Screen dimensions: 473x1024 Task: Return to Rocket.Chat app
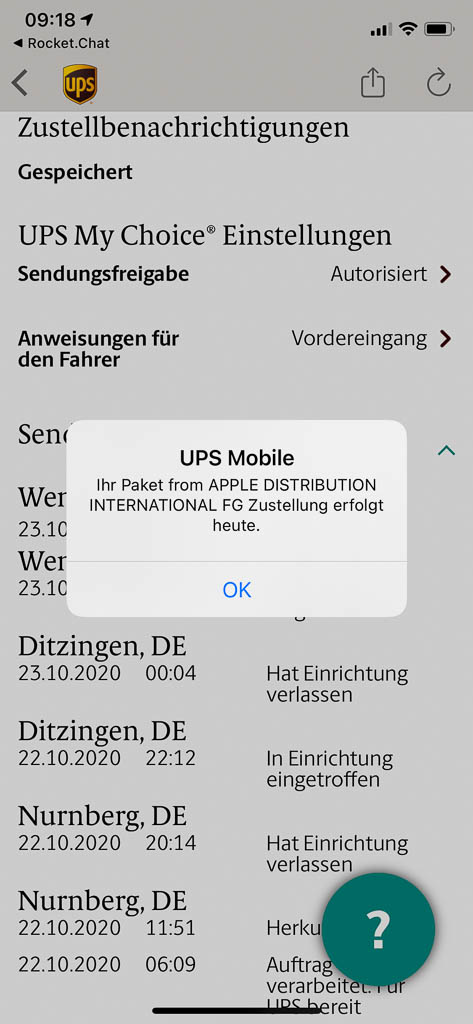click(x=61, y=43)
